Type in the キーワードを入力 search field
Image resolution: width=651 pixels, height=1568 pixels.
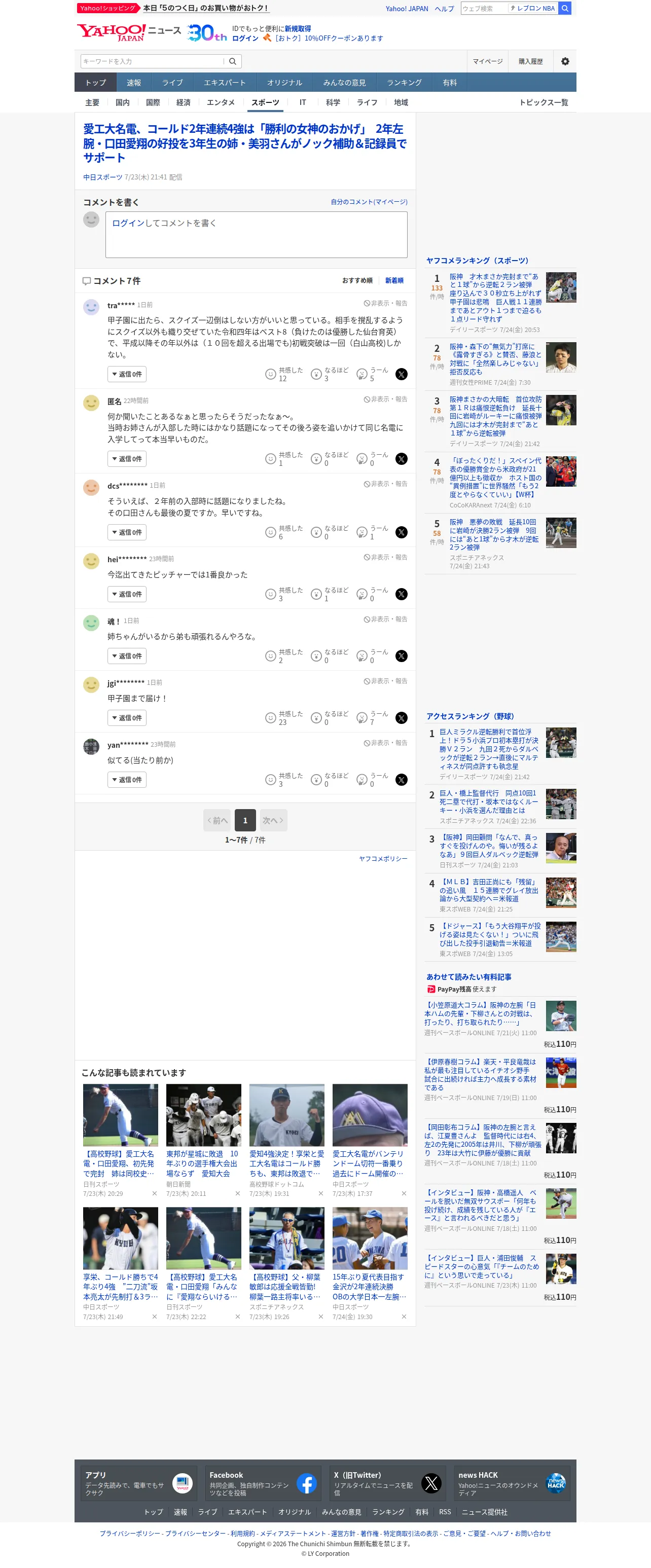tap(152, 61)
